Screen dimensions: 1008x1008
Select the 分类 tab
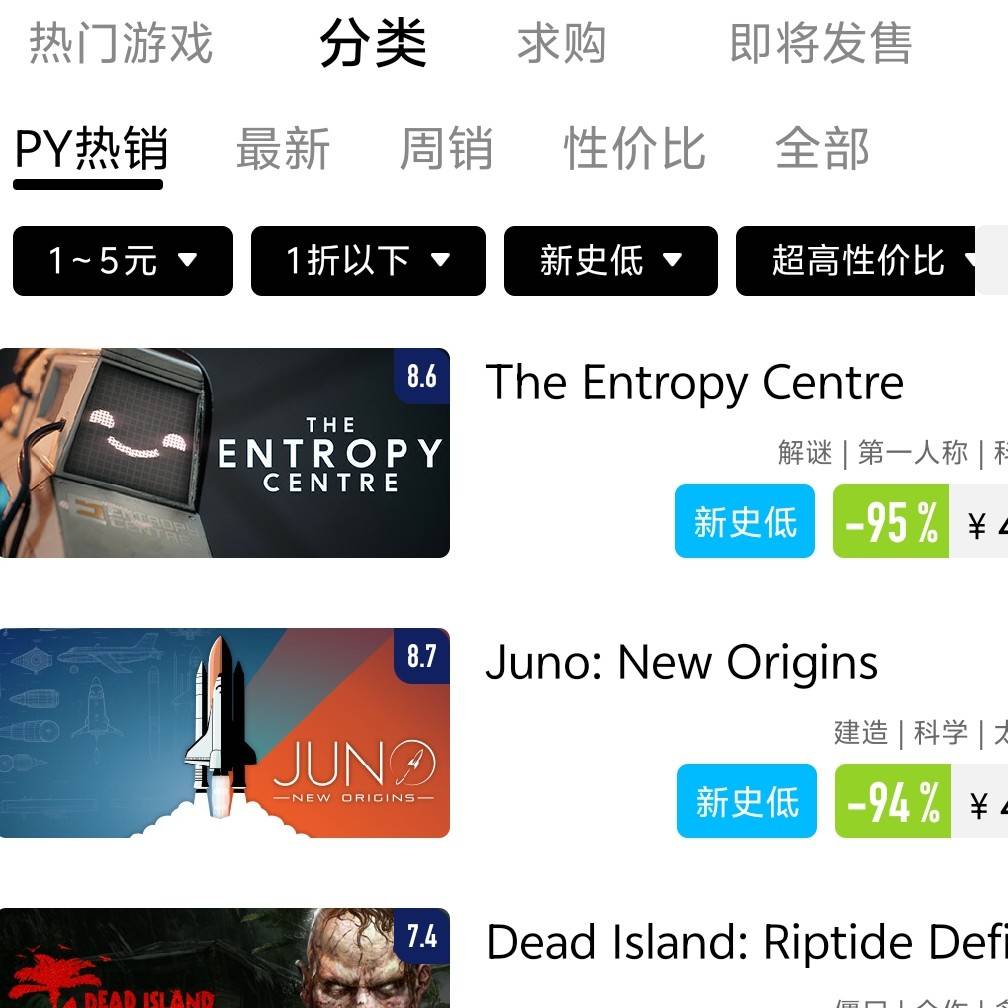tap(373, 44)
